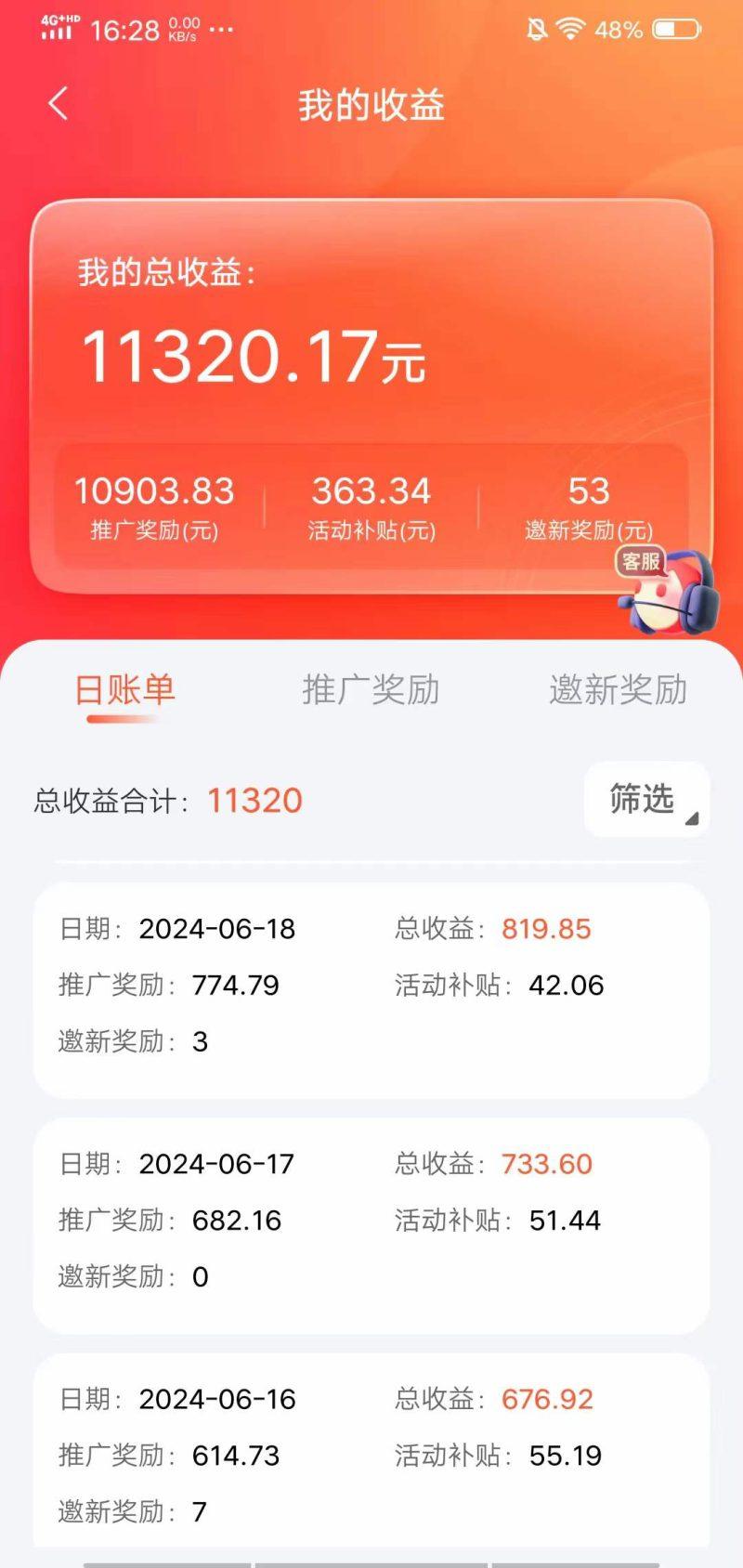Switch to the 邀新奖励 tab
The image size is (743, 1568).
point(616,690)
